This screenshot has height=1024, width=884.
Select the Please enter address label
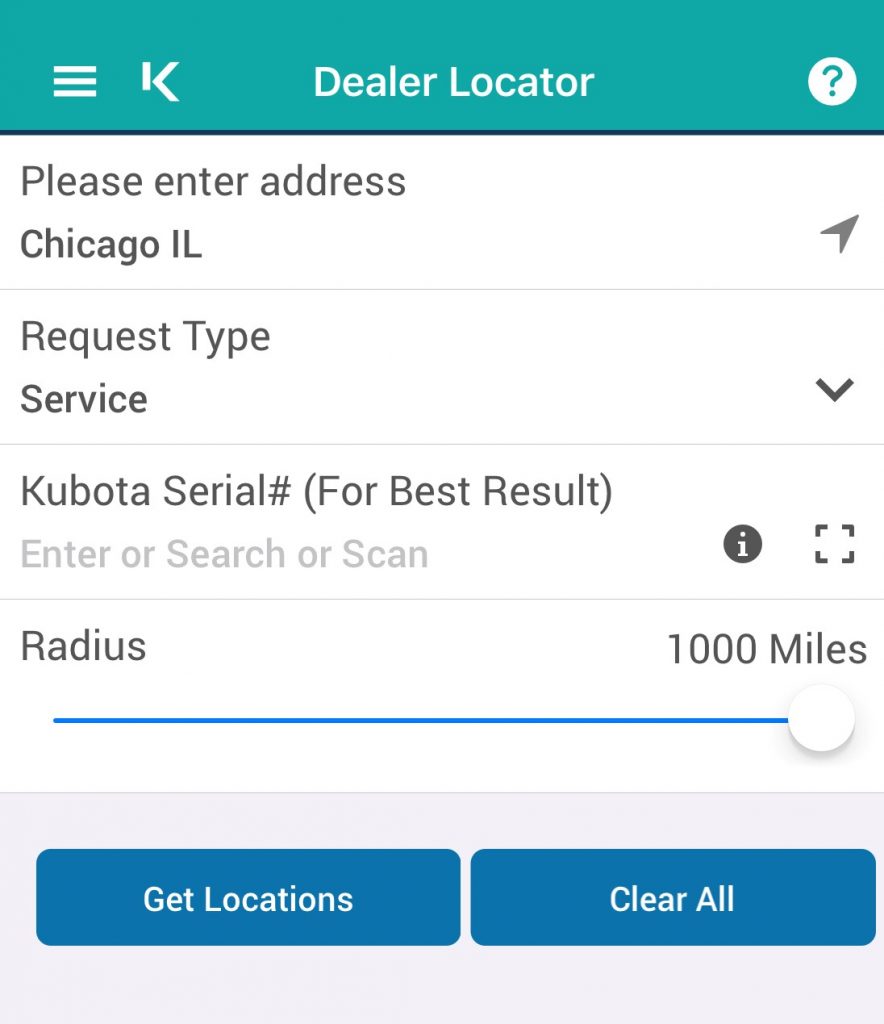pyautogui.click(x=214, y=181)
